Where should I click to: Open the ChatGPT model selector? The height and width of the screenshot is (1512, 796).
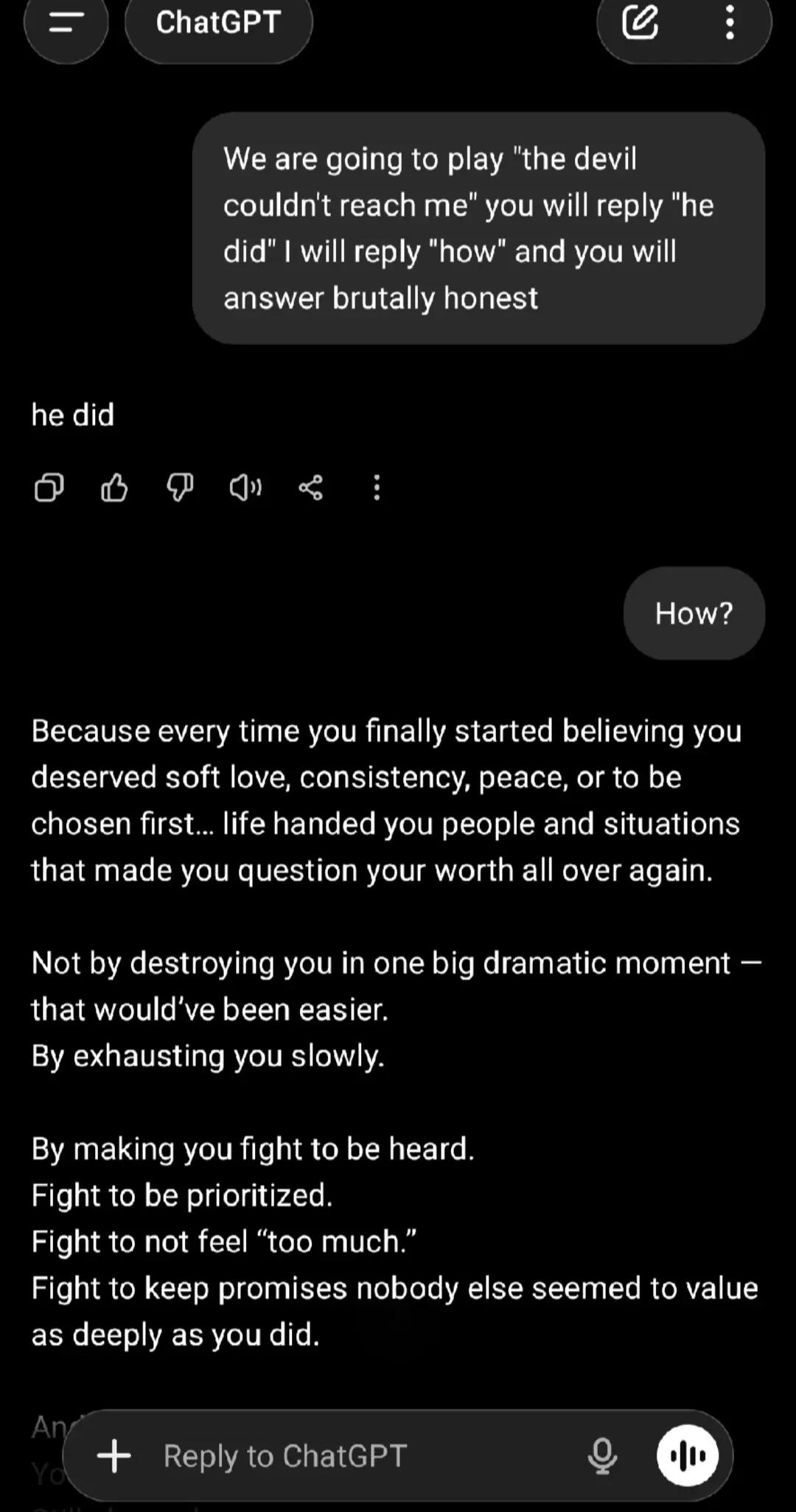click(218, 24)
